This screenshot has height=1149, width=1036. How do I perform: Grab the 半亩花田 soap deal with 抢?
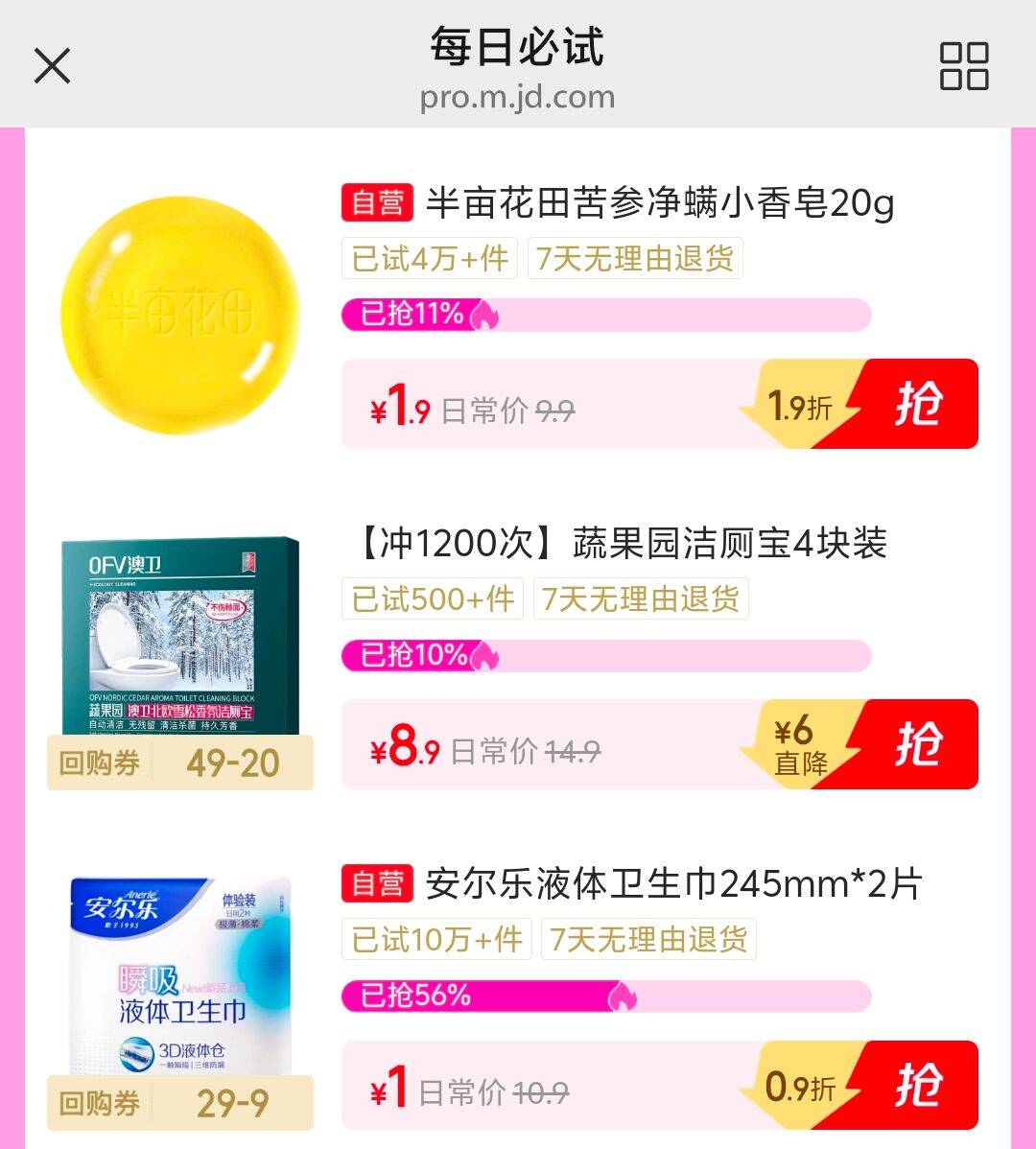[916, 404]
